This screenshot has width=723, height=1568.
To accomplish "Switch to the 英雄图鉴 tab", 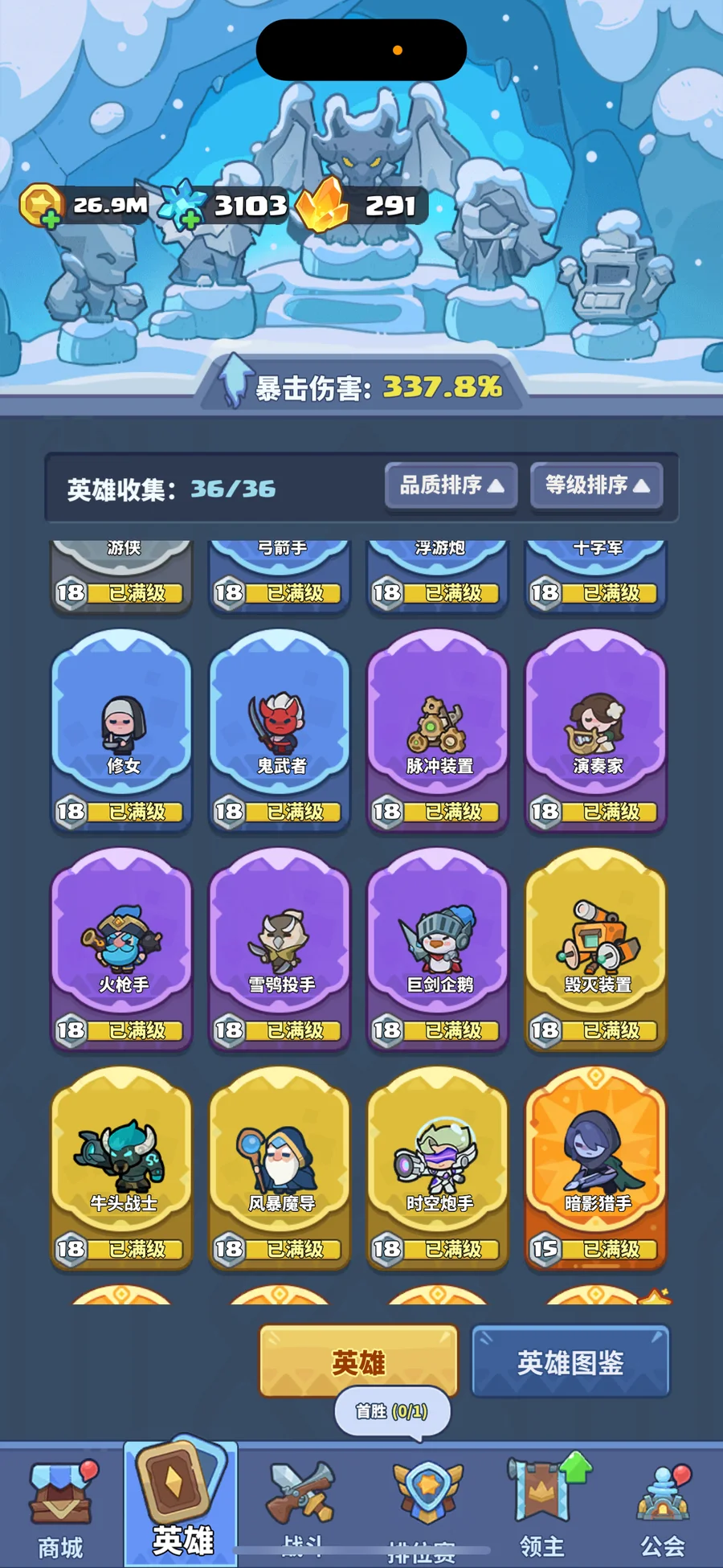I will pyautogui.click(x=570, y=1362).
